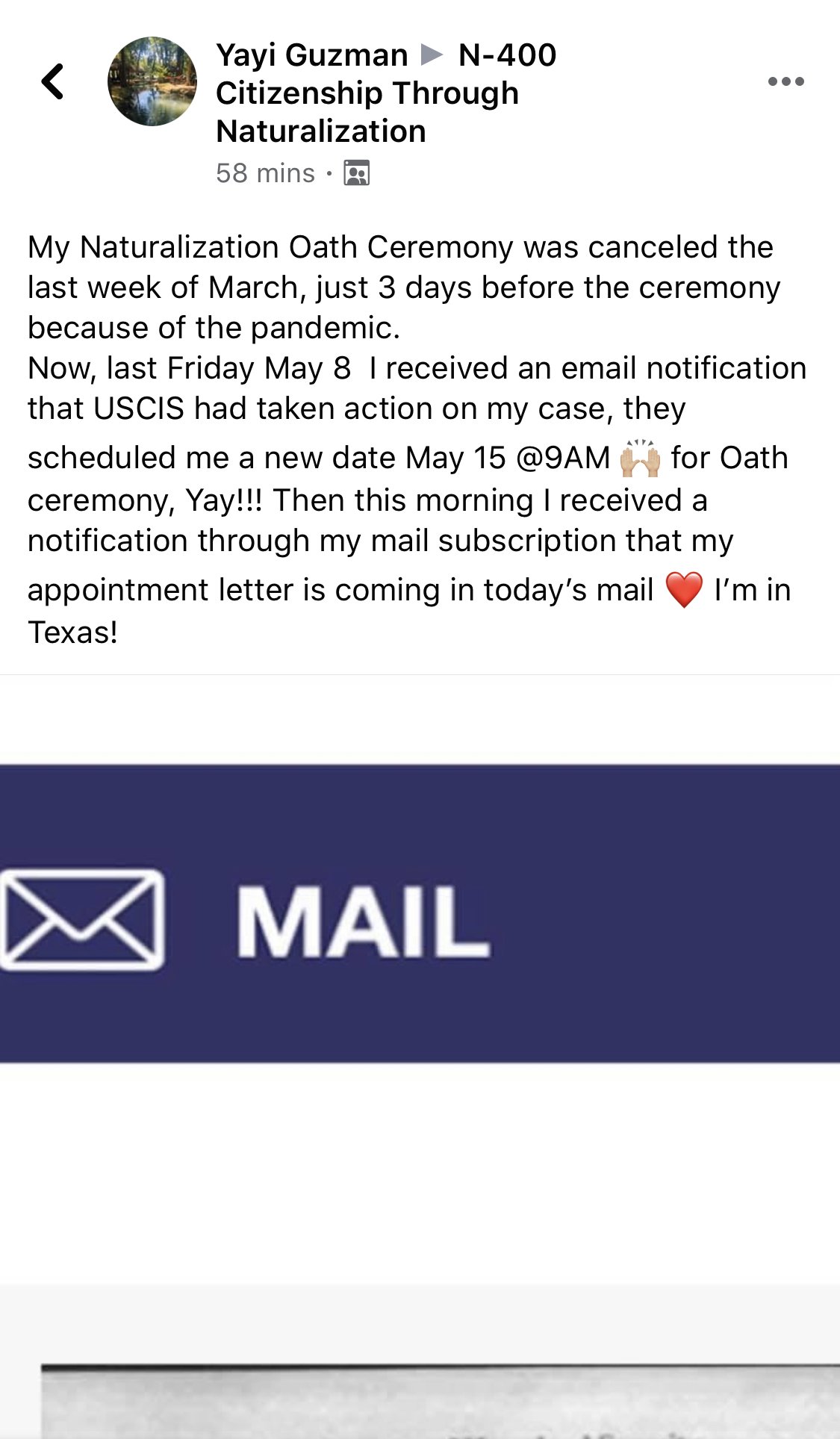The height and width of the screenshot is (1439, 840).
Task: Open the three-dot post options menu
Action: coord(785,81)
